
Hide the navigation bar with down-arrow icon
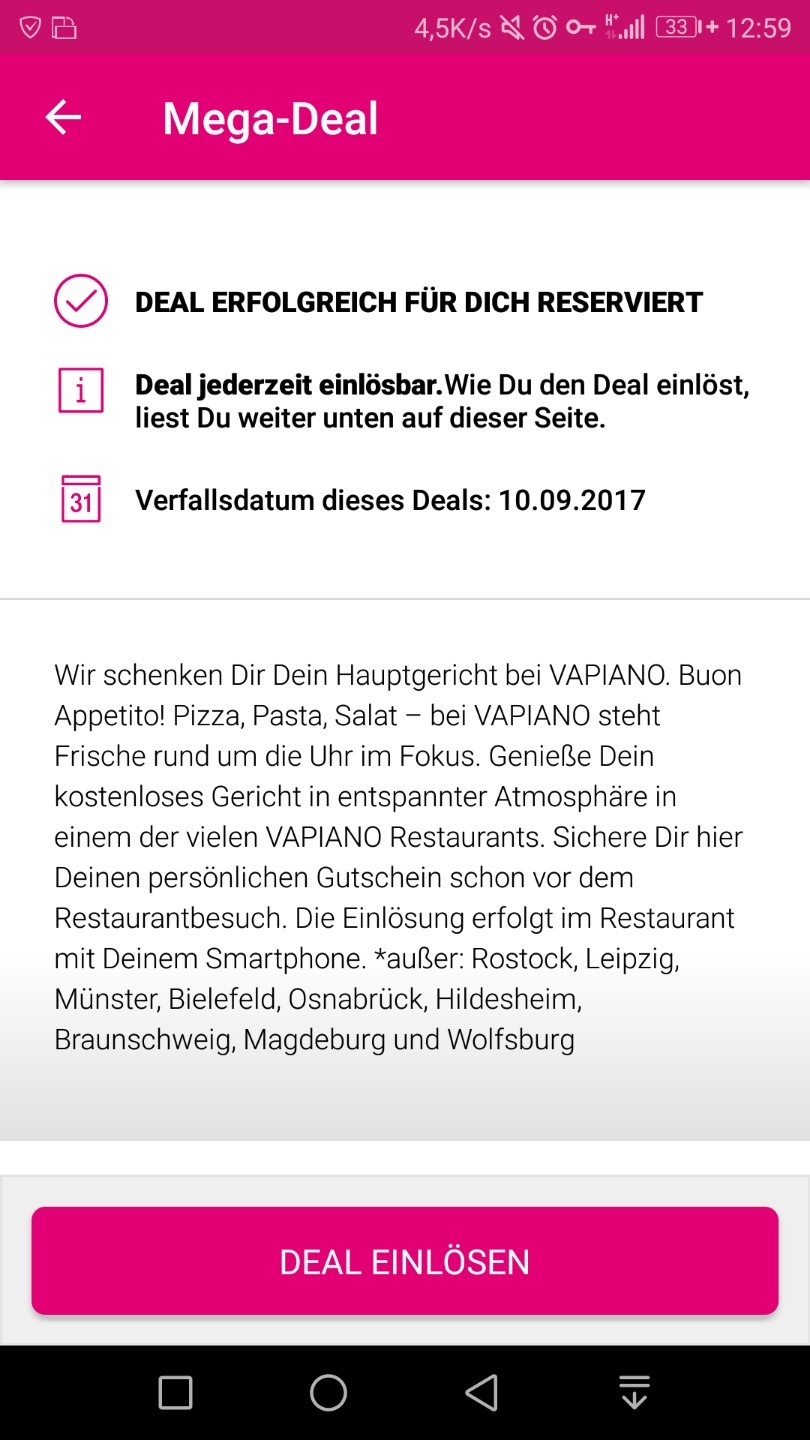[634, 1392]
